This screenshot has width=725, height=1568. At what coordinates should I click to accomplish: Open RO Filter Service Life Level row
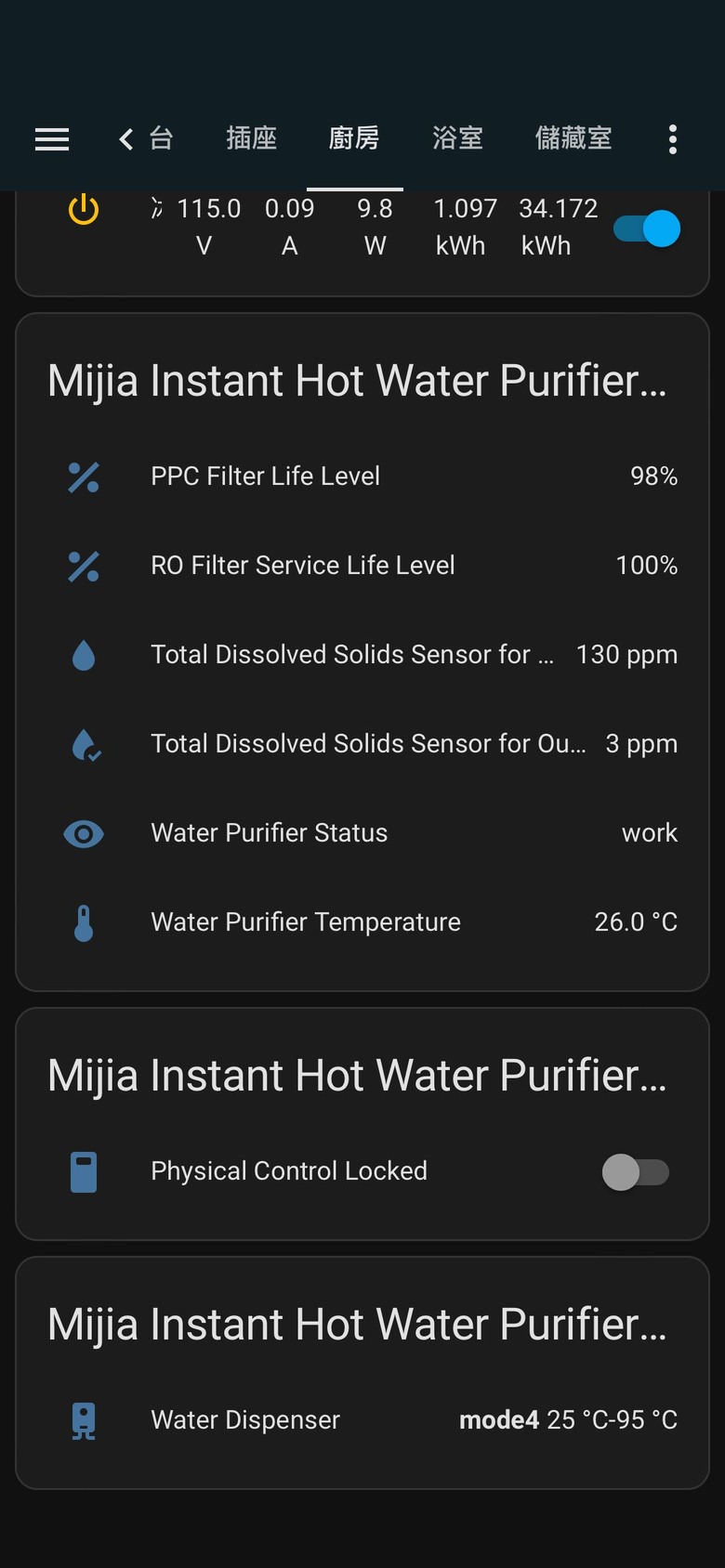click(362, 566)
